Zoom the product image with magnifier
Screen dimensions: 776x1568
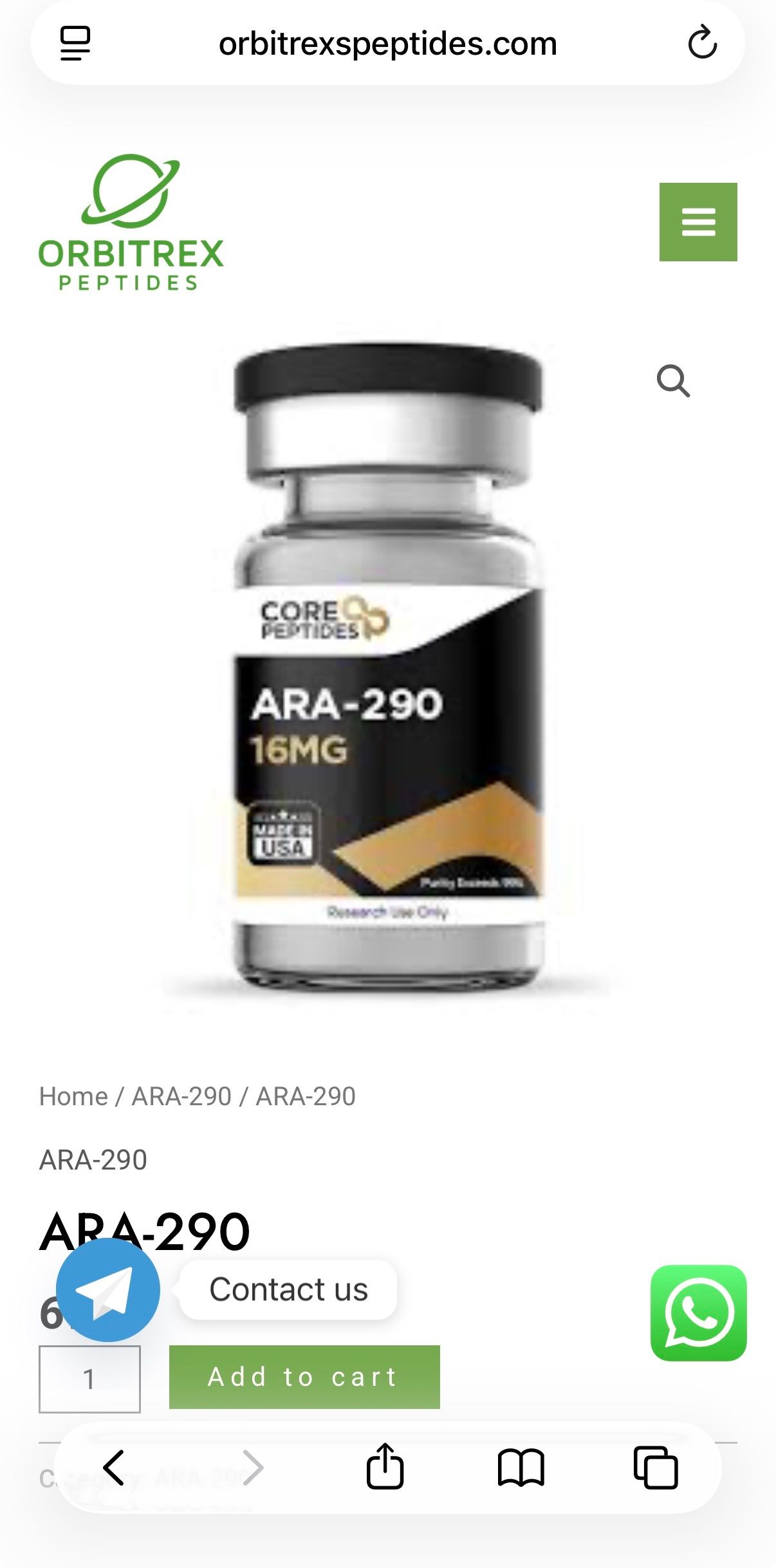coord(673,381)
